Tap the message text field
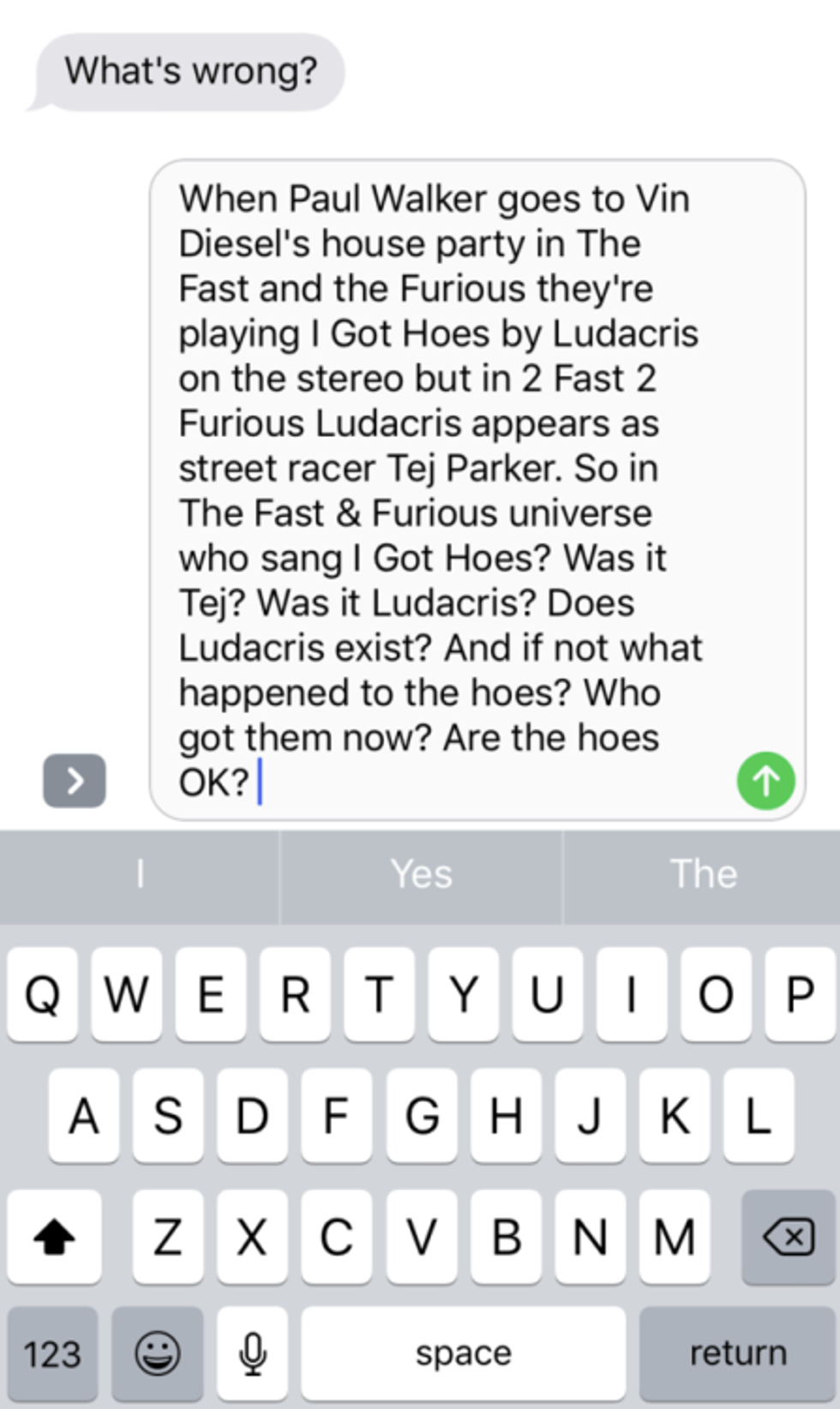The width and height of the screenshot is (840, 1409). pyautogui.click(x=446, y=489)
